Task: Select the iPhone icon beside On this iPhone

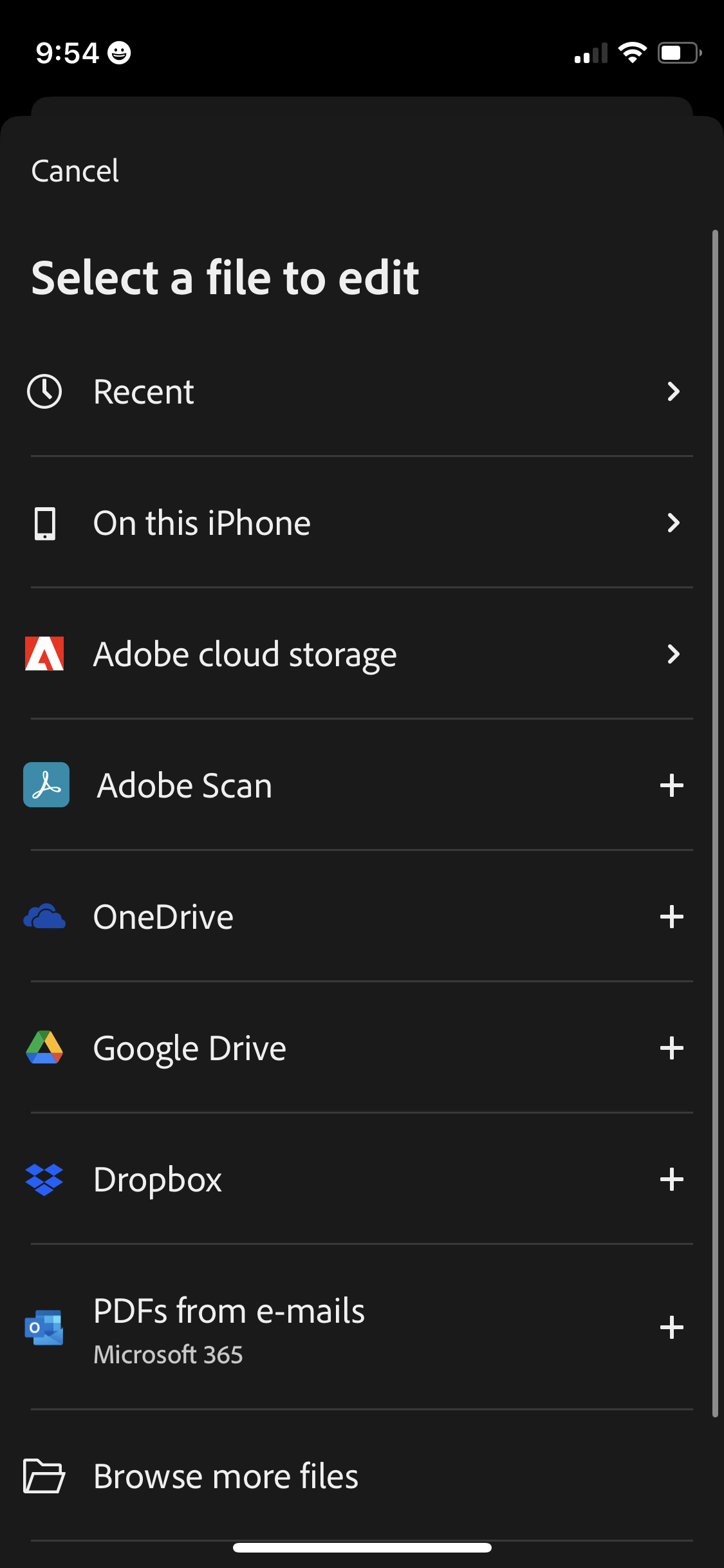Action: pyautogui.click(x=45, y=523)
